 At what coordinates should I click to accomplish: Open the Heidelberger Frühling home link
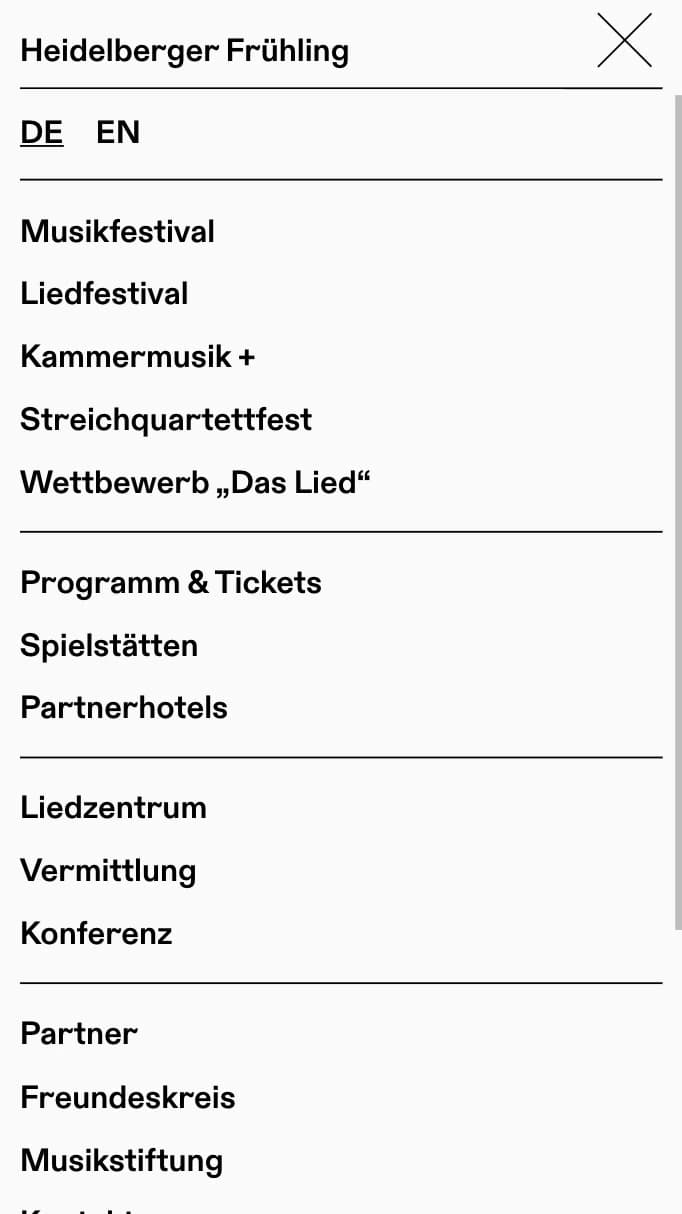click(185, 50)
